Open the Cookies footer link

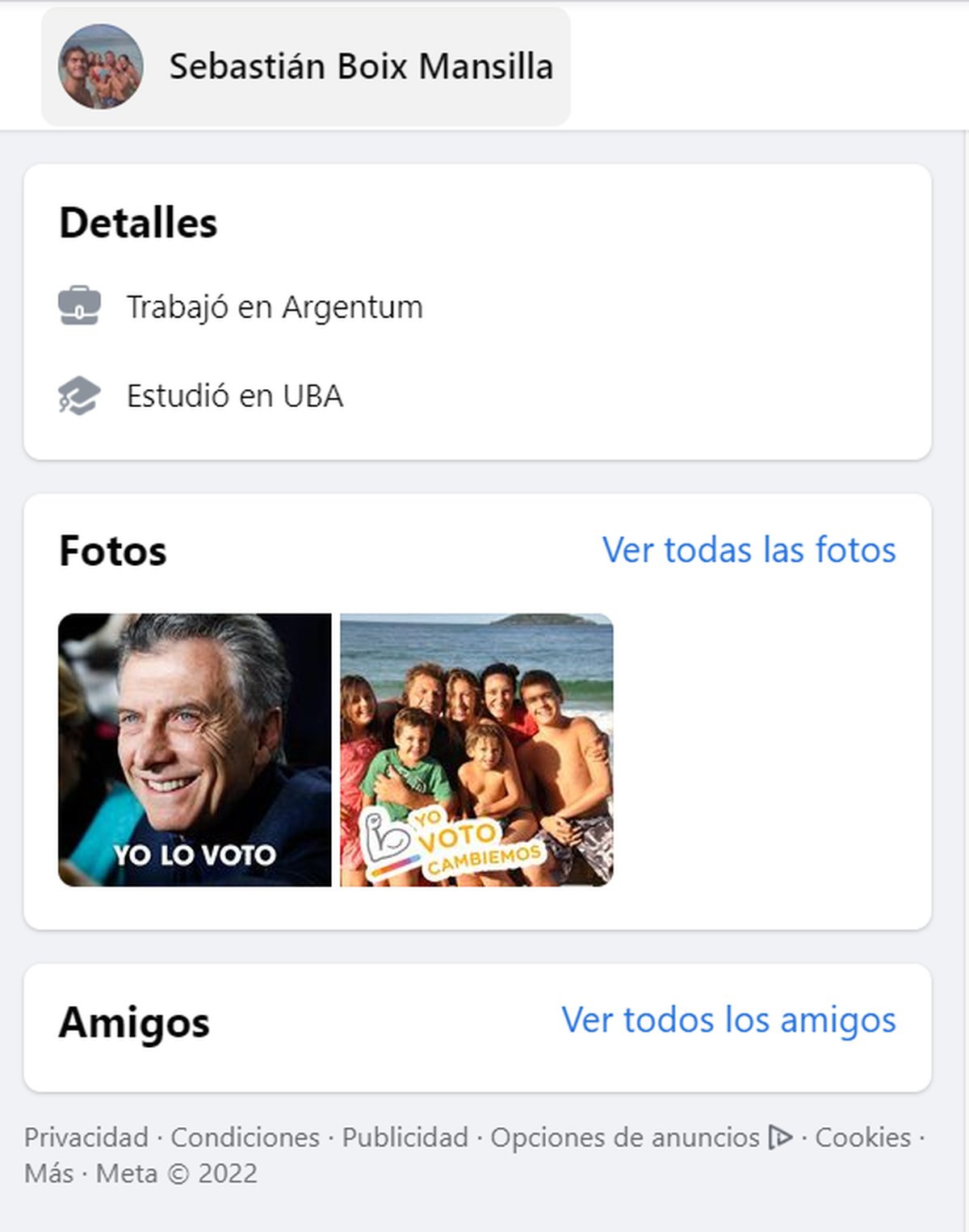click(862, 1138)
